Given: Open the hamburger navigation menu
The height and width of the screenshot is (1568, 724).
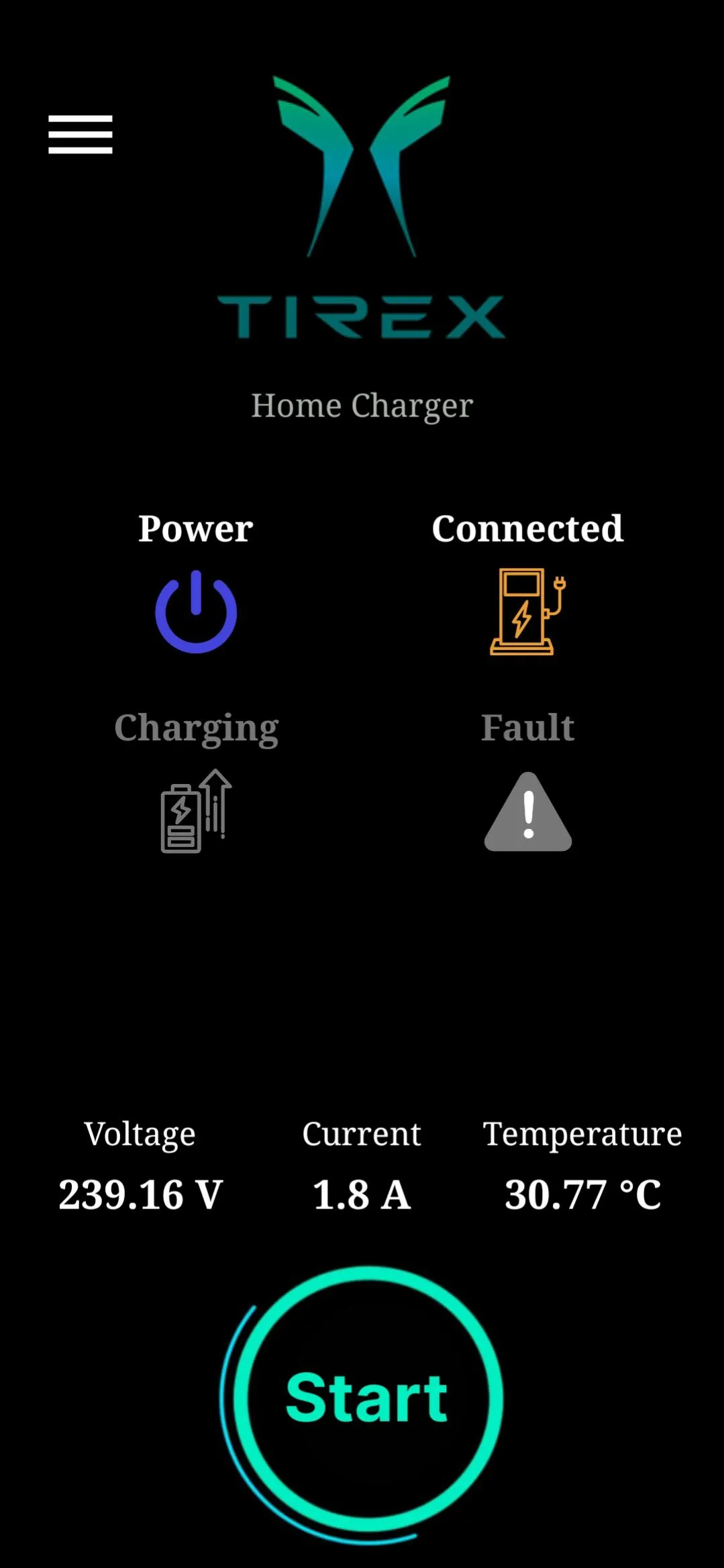Looking at the screenshot, I should pos(81,133).
